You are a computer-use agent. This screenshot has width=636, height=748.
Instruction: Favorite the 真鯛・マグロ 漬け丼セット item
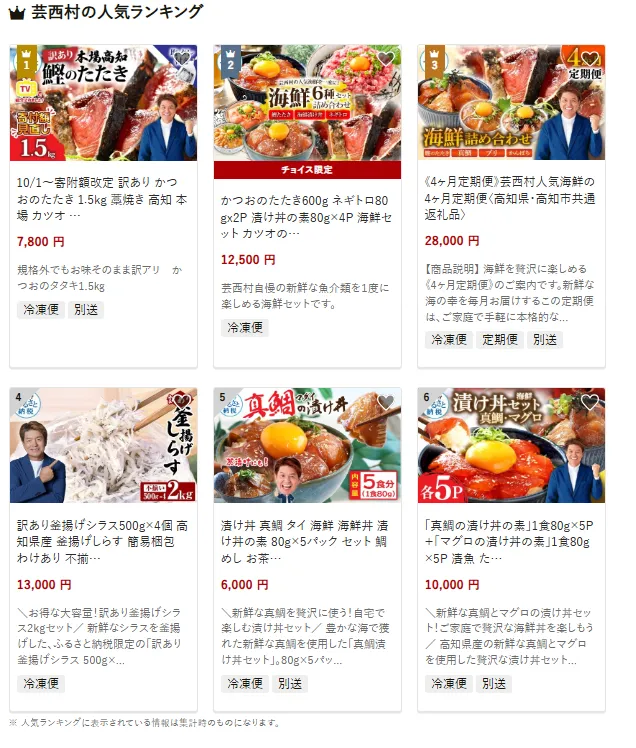click(590, 402)
